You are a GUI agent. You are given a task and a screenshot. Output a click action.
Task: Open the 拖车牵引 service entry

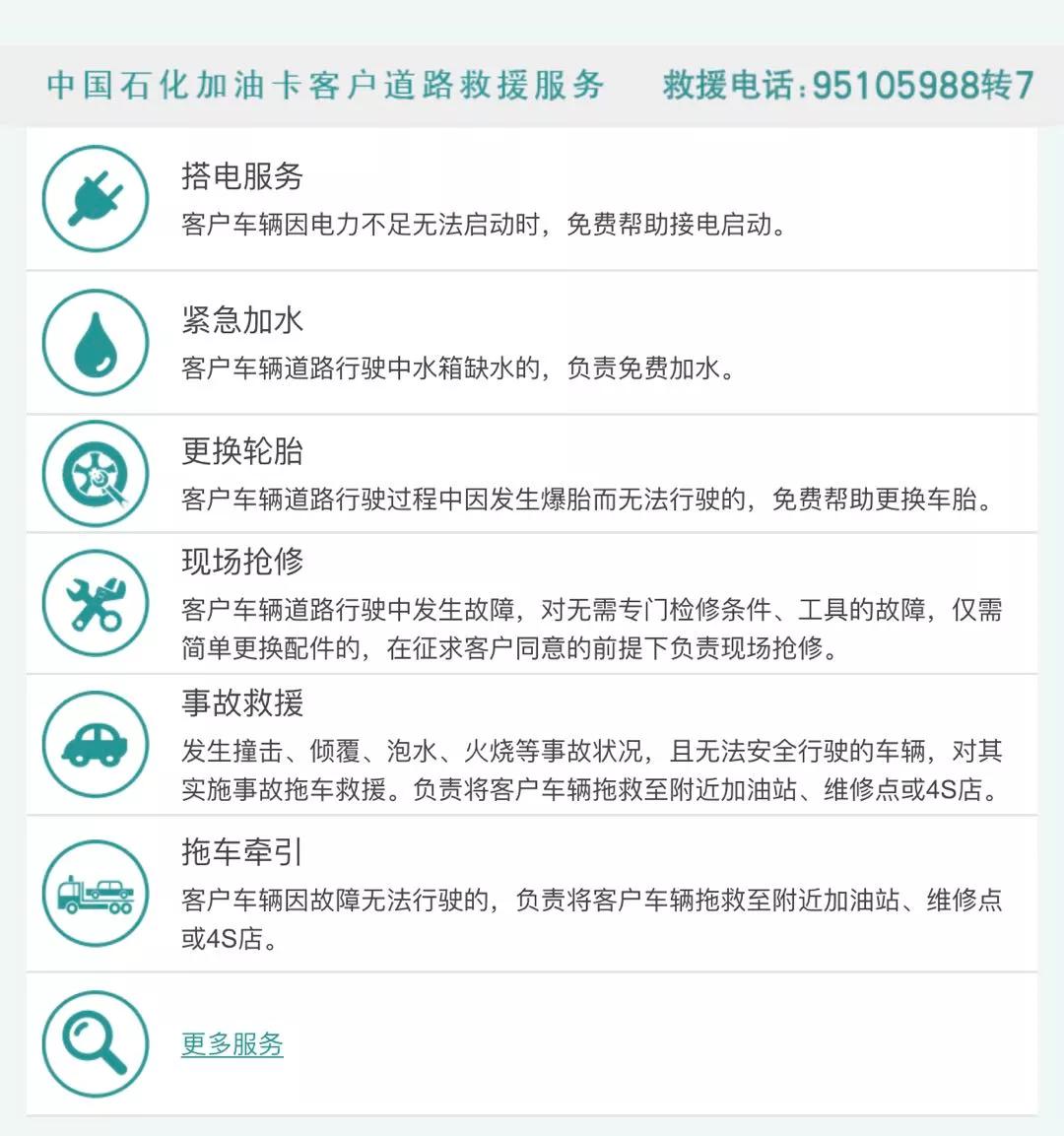pyautogui.click(x=242, y=855)
